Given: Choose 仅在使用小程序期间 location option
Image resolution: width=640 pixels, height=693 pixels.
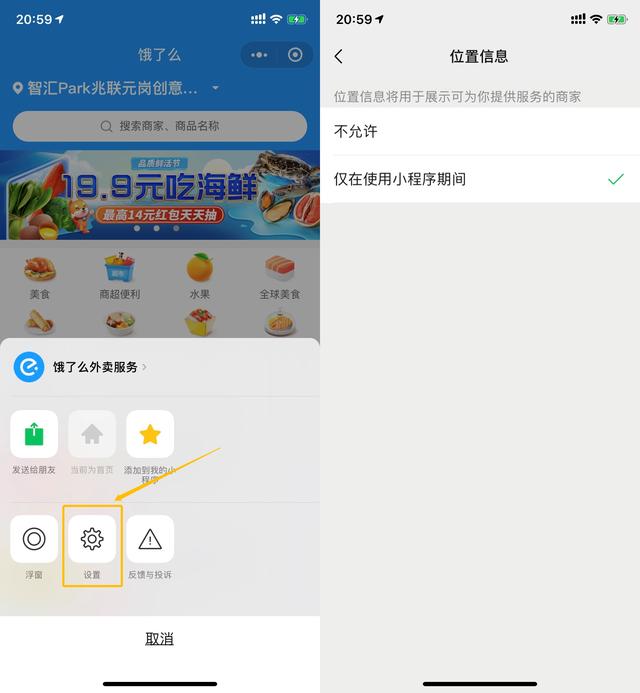Looking at the screenshot, I should (x=480, y=179).
